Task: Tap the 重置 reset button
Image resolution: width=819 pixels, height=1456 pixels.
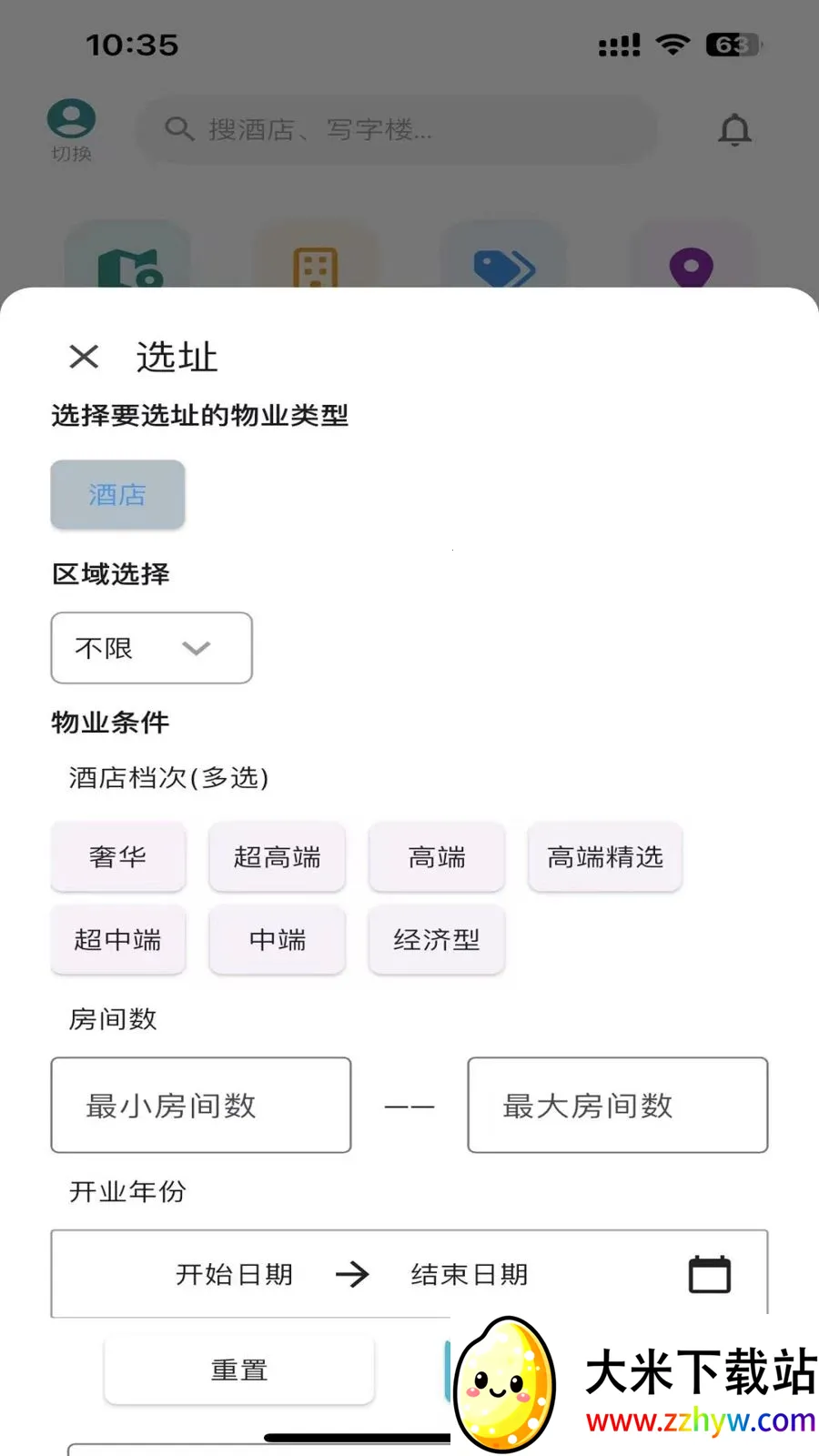Action: (x=239, y=1370)
